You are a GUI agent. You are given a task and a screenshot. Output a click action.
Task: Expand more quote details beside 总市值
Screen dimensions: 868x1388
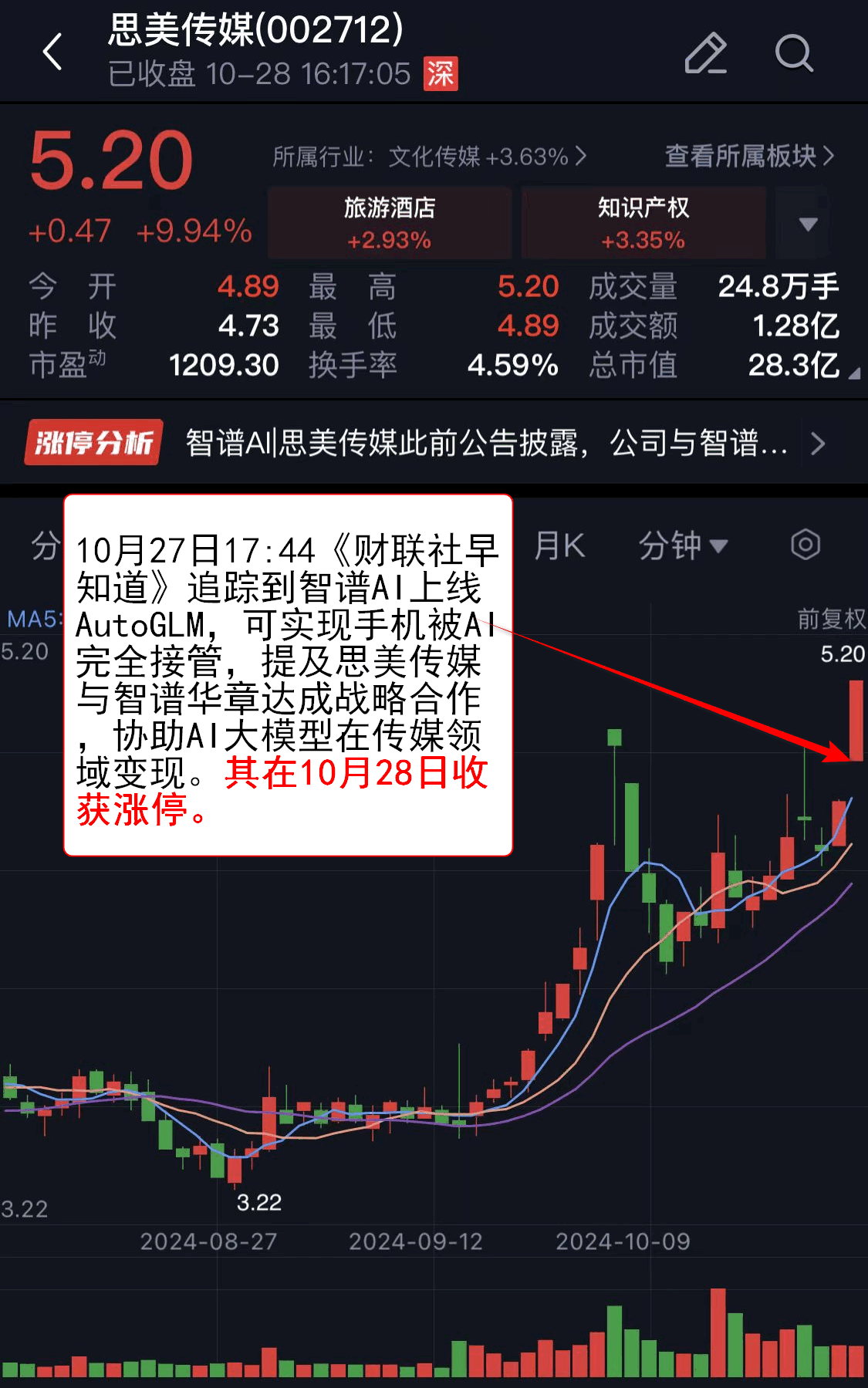(854, 373)
